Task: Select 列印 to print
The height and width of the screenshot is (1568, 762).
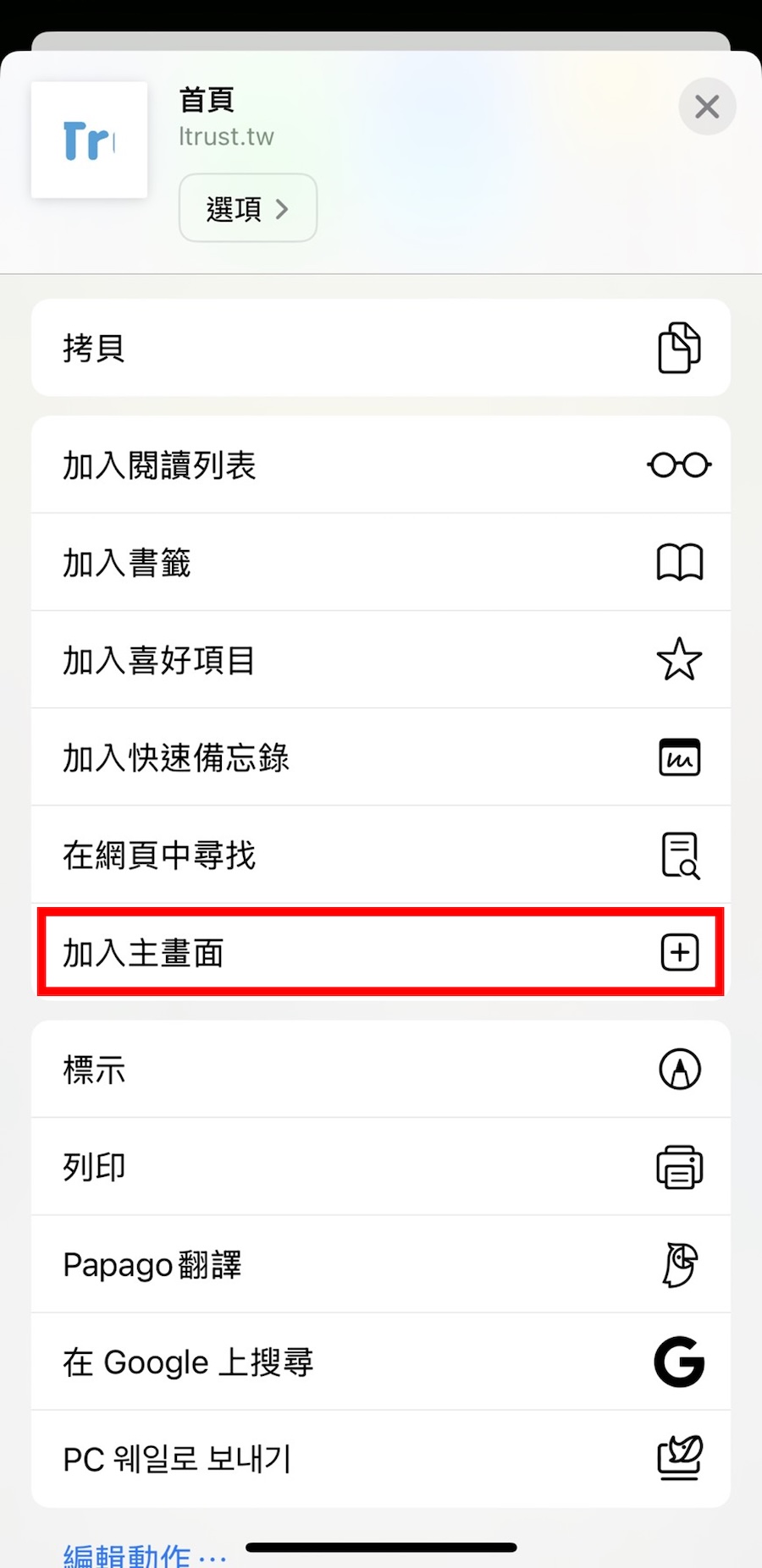Action: pos(381,1167)
